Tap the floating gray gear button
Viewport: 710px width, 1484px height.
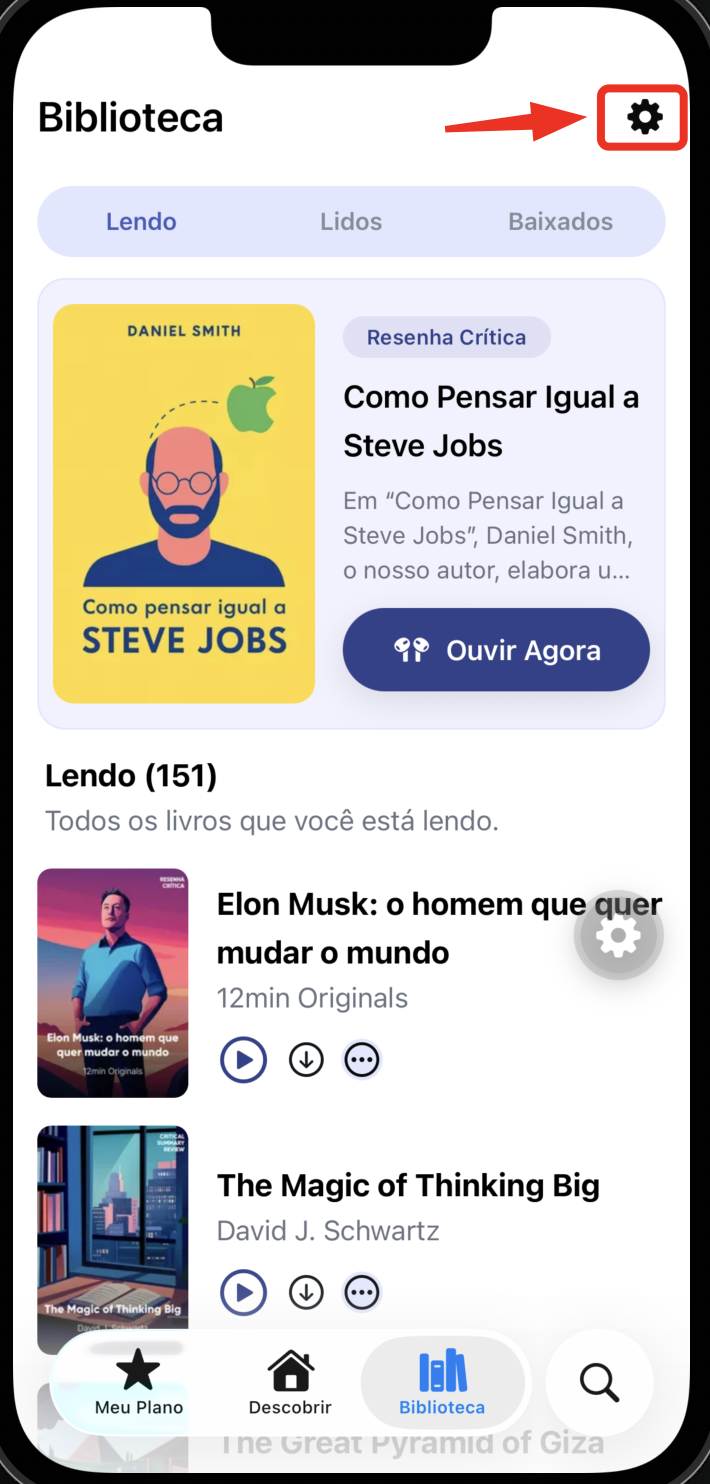pyautogui.click(x=618, y=937)
